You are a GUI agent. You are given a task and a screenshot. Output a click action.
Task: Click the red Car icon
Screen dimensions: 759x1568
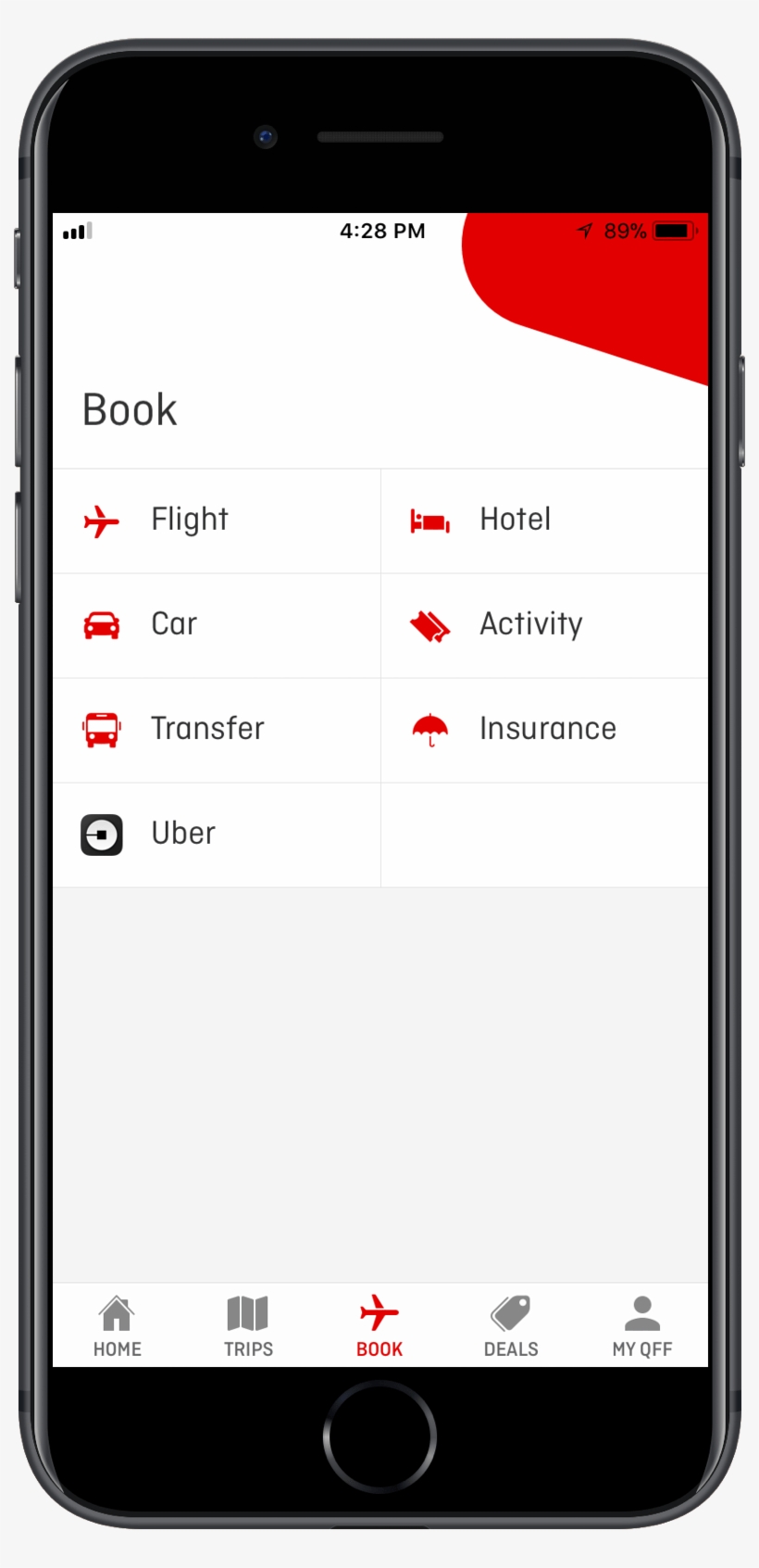(100, 624)
